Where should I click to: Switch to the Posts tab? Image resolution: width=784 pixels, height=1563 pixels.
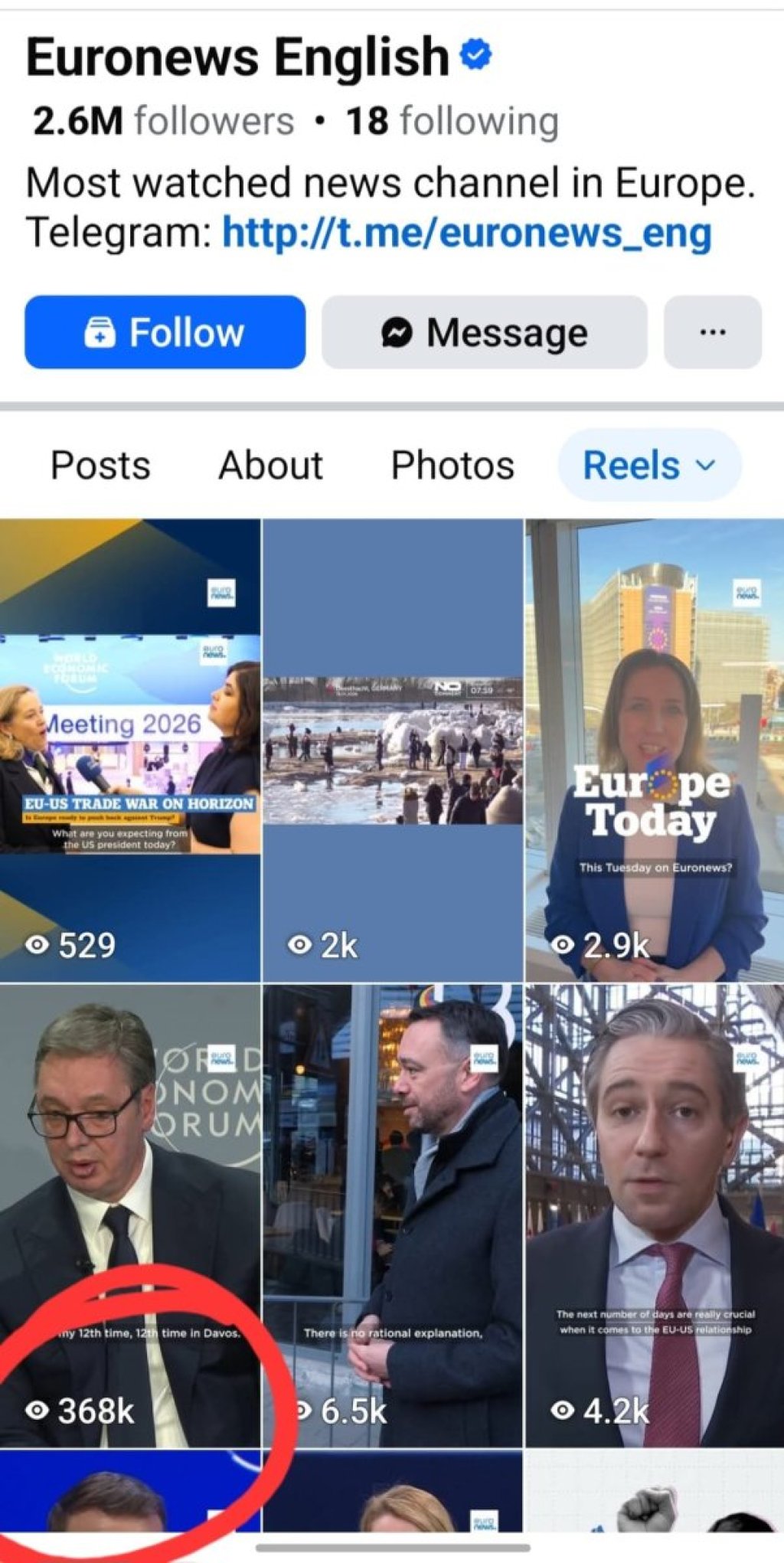point(100,465)
